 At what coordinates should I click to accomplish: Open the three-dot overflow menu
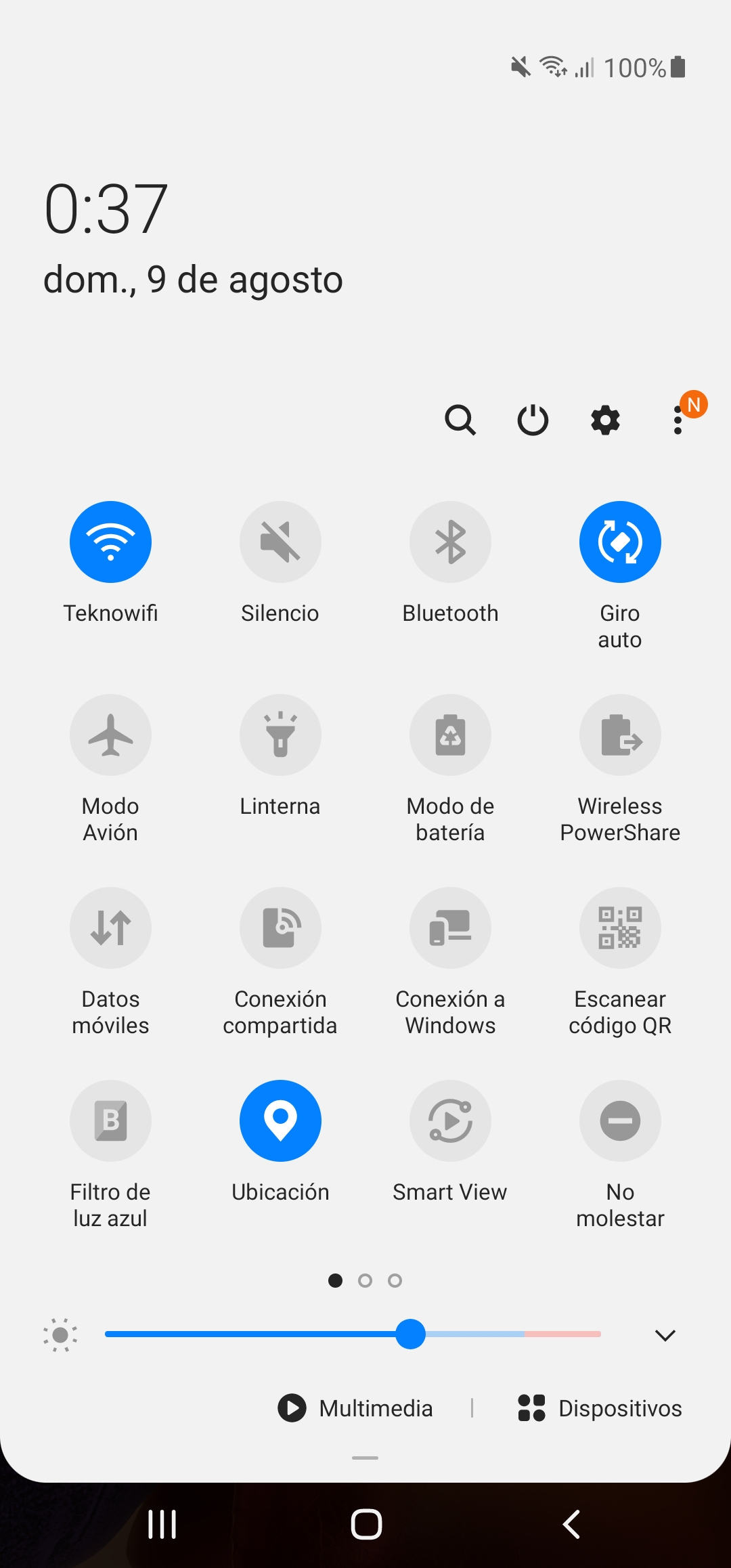[678, 420]
